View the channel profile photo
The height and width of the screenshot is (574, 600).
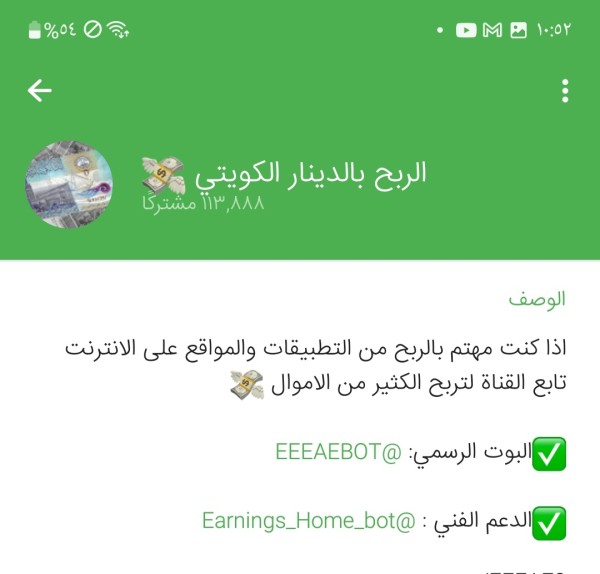pyautogui.click(x=69, y=184)
